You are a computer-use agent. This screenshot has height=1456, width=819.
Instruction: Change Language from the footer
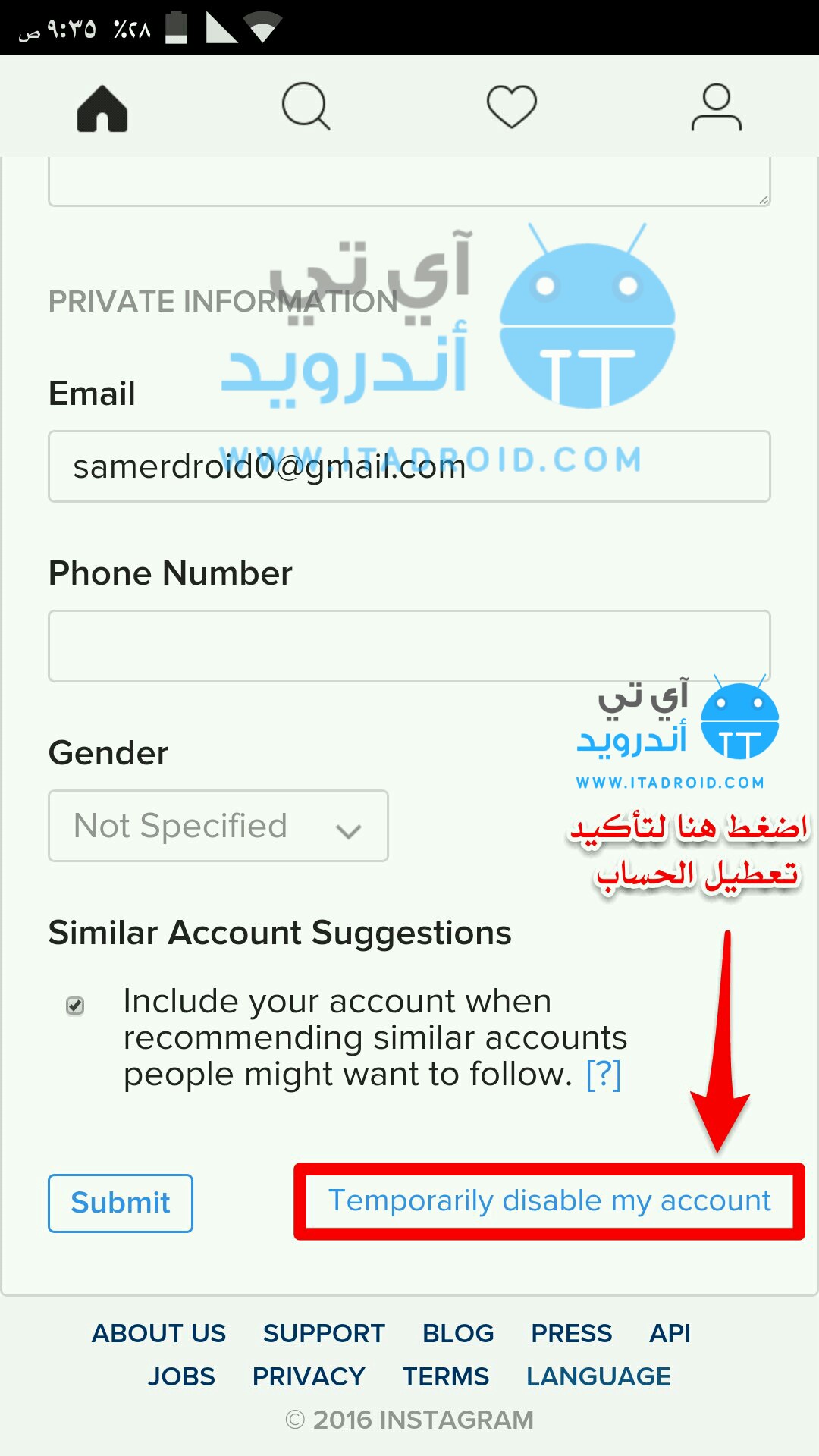598,1376
